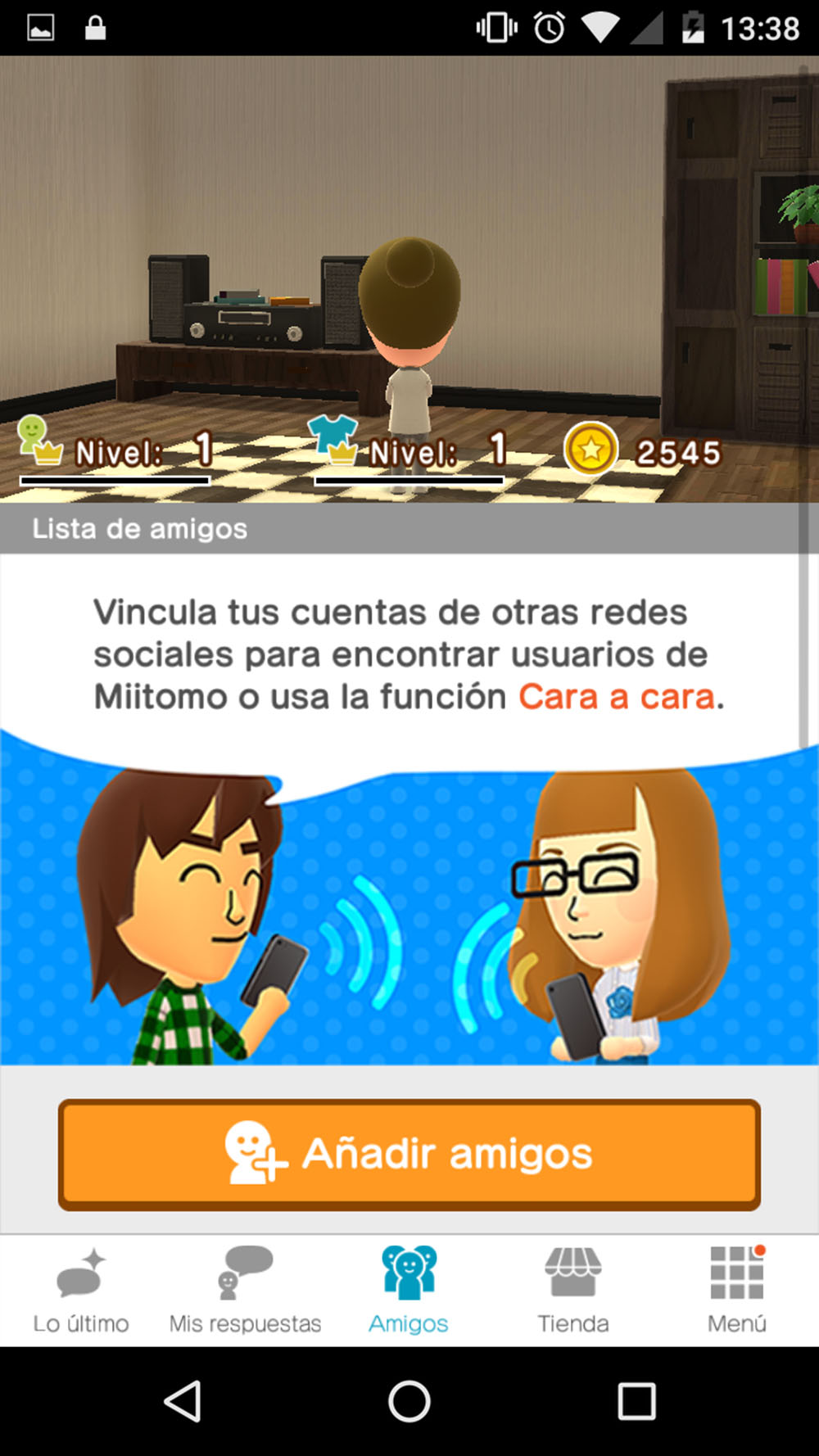Tap the system home button
The height and width of the screenshot is (1456, 819).
[x=409, y=1401]
